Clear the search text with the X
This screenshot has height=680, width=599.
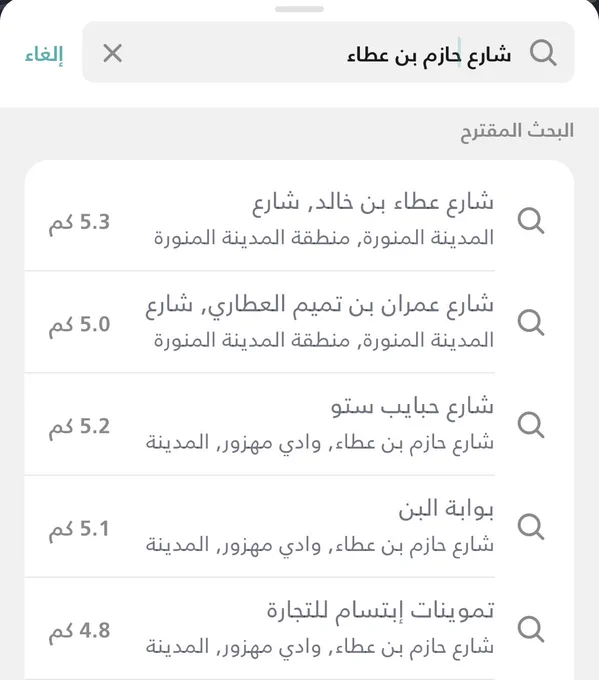pyautogui.click(x=112, y=53)
